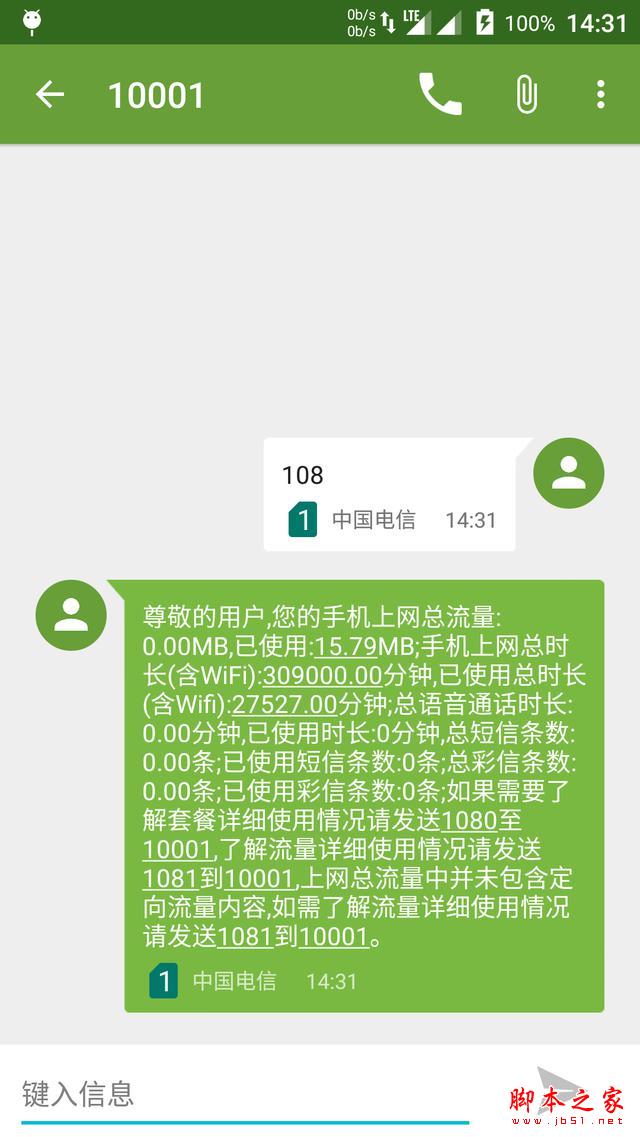
Task: Attach a file to the message
Action: pos(525,95)
